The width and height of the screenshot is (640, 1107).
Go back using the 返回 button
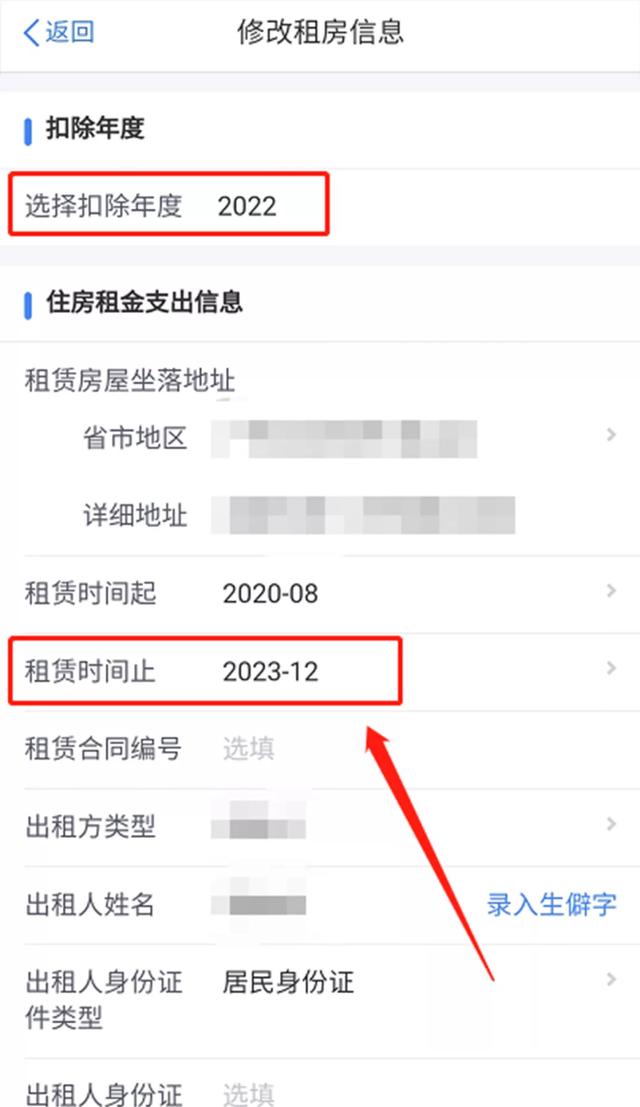(59, 32)
